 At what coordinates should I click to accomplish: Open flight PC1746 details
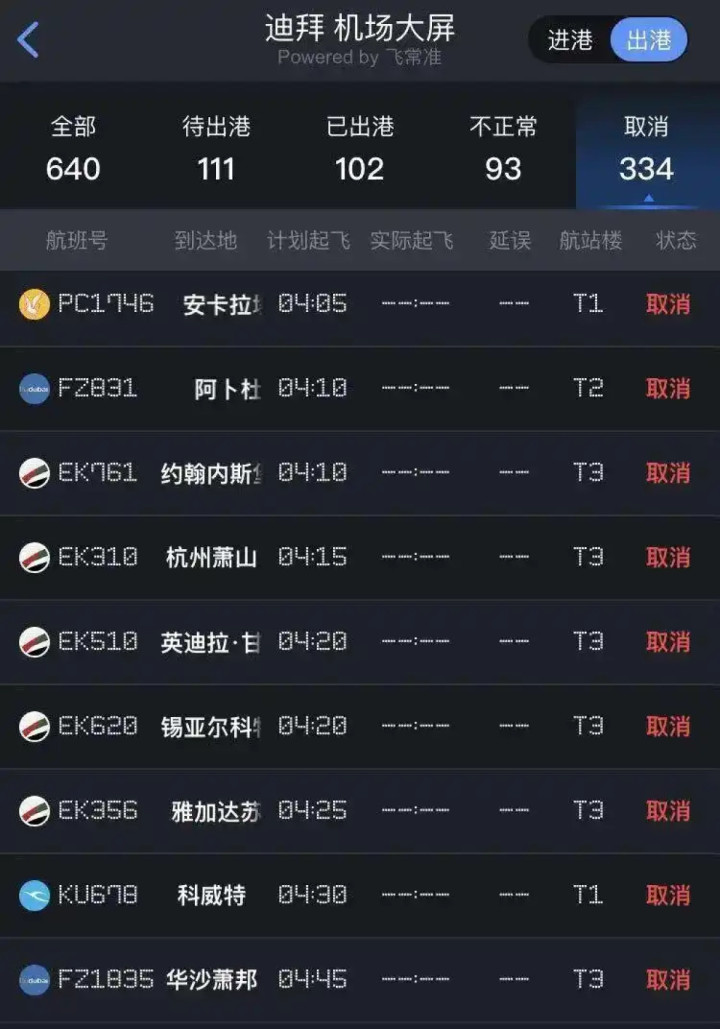coord(360,304)
